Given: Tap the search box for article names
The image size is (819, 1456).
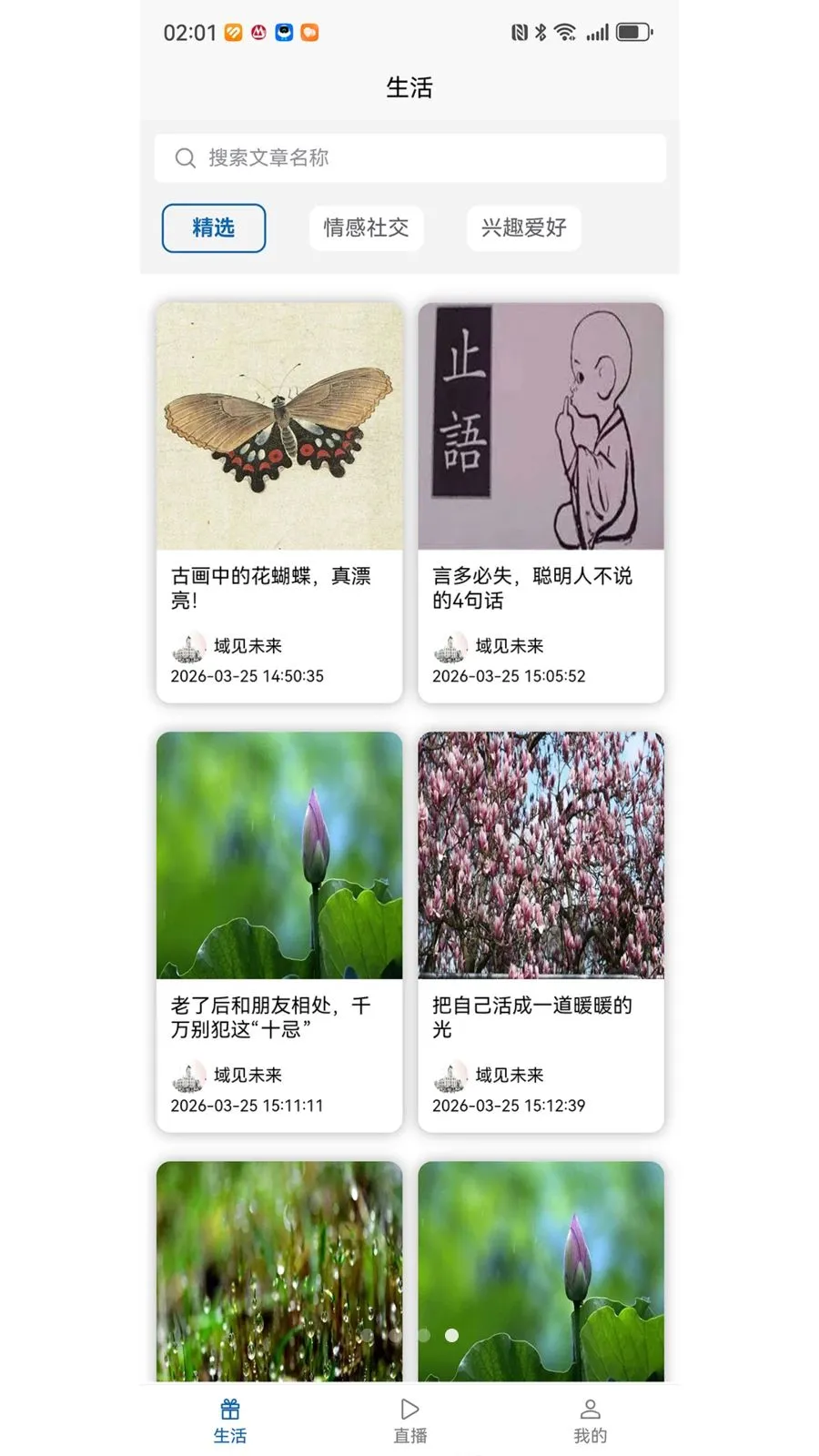Looking at the screenshot, I should 409,158.
